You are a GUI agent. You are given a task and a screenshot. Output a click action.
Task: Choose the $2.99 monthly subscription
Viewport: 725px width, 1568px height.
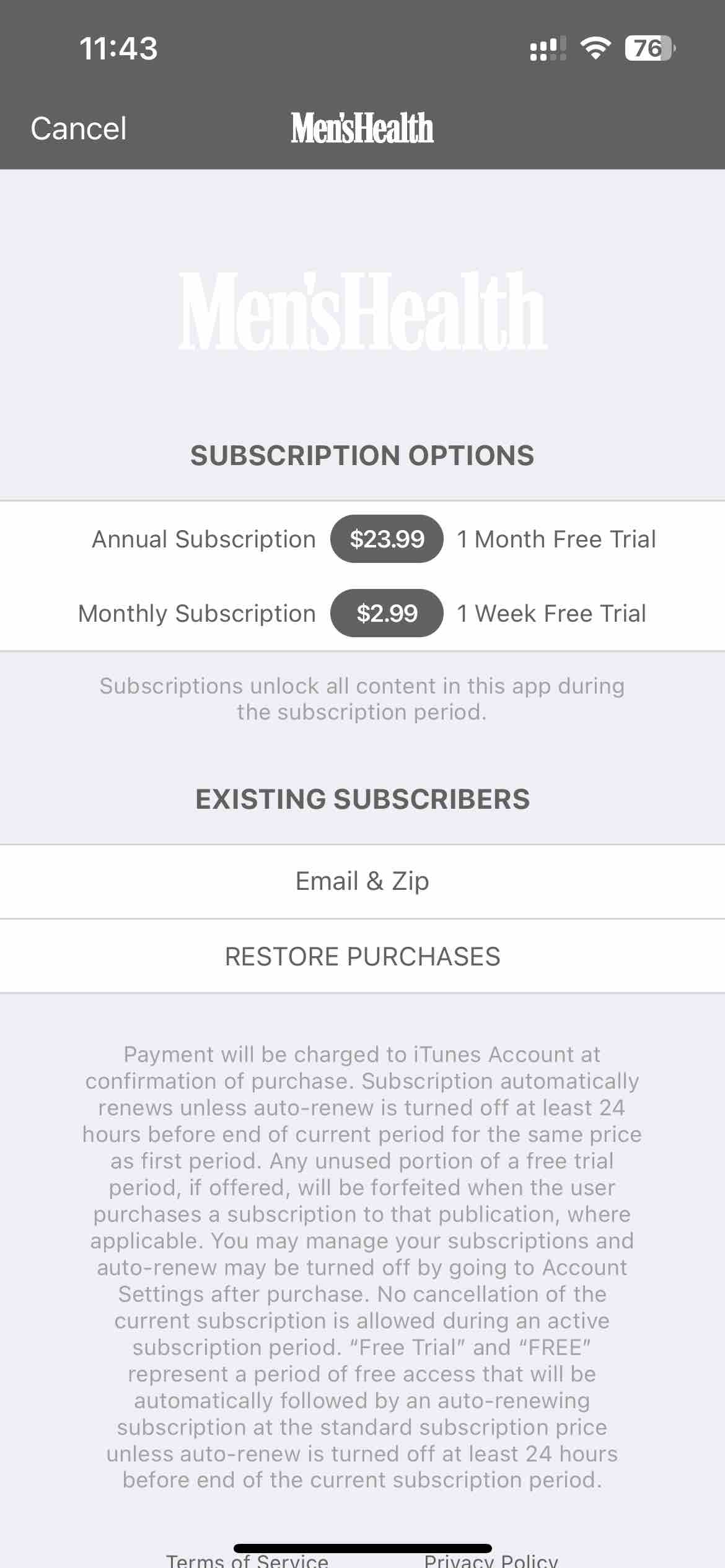387,613
